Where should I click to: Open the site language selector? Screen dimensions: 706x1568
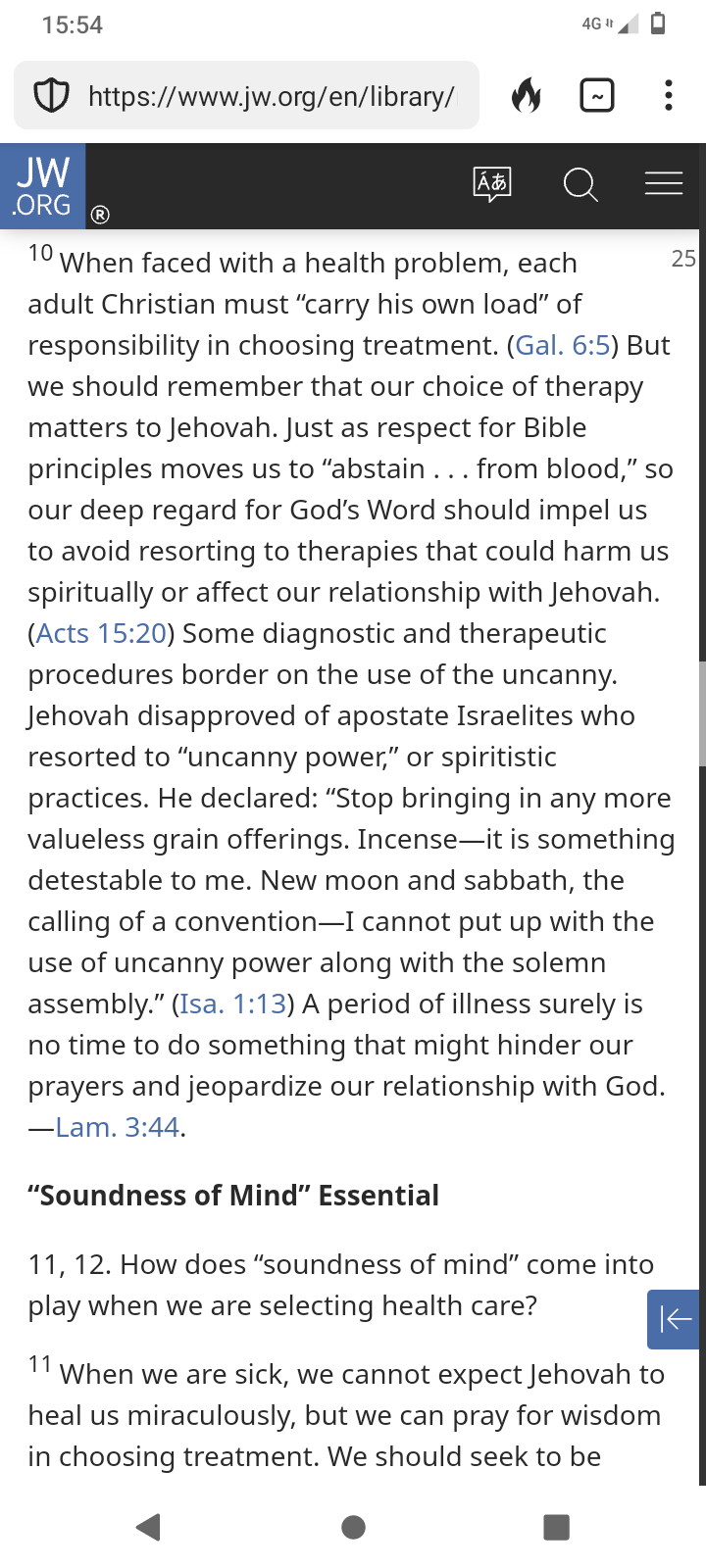tap(492, 184)
